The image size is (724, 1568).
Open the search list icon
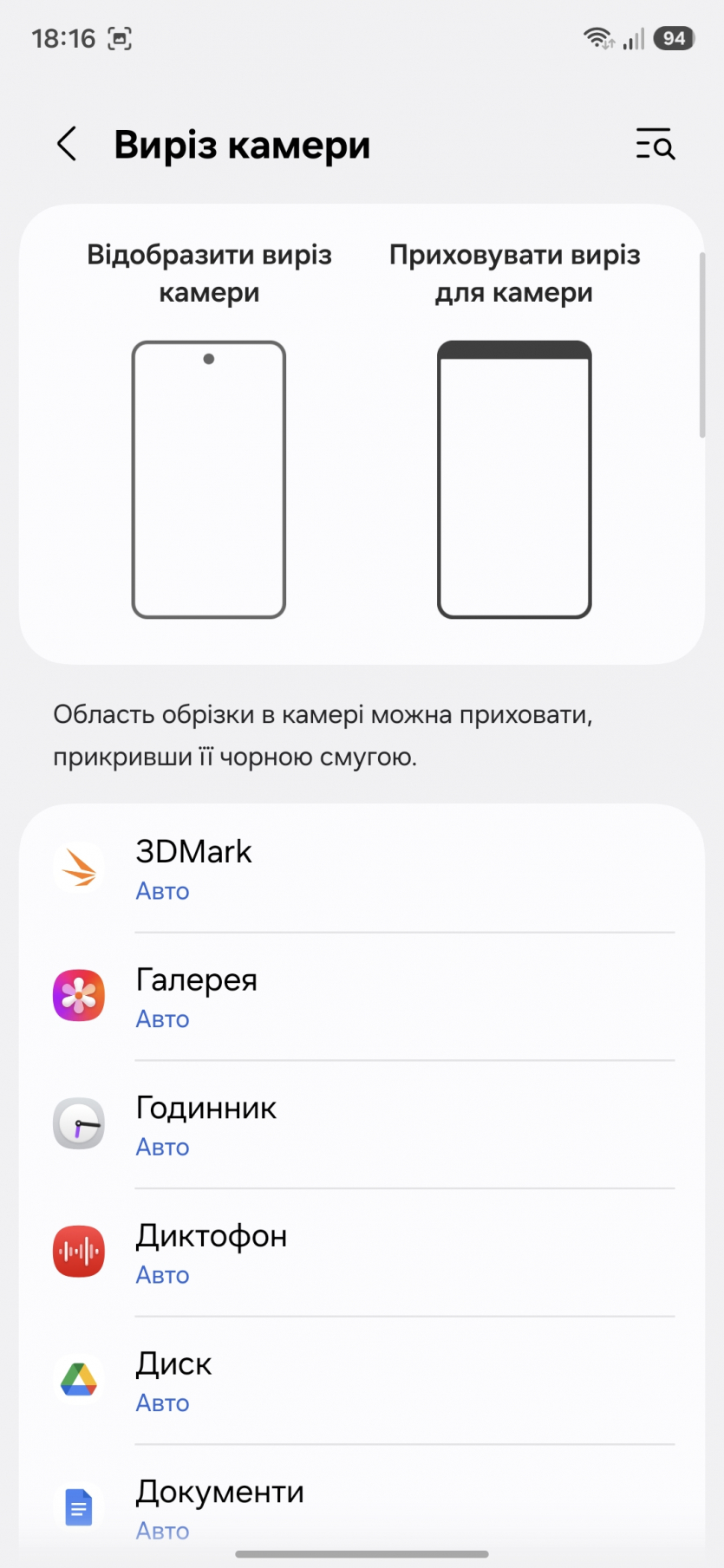pos(655,144)
